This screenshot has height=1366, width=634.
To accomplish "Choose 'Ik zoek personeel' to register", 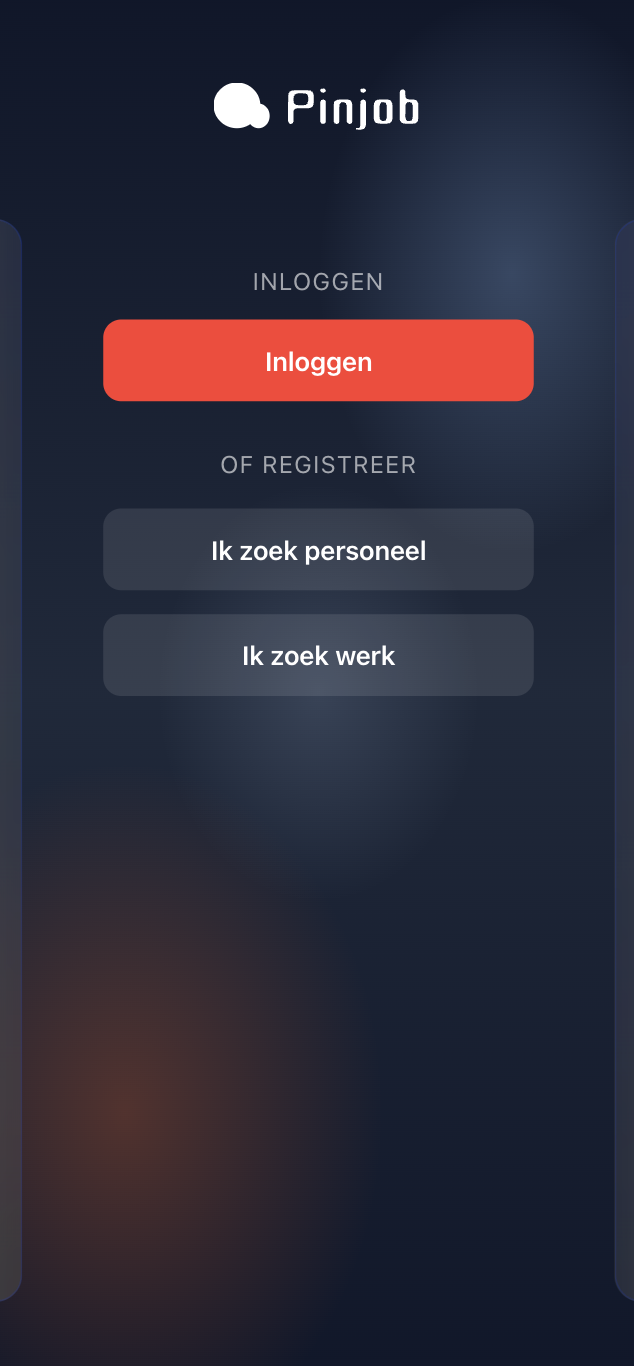I will click(x=318, y=550).
